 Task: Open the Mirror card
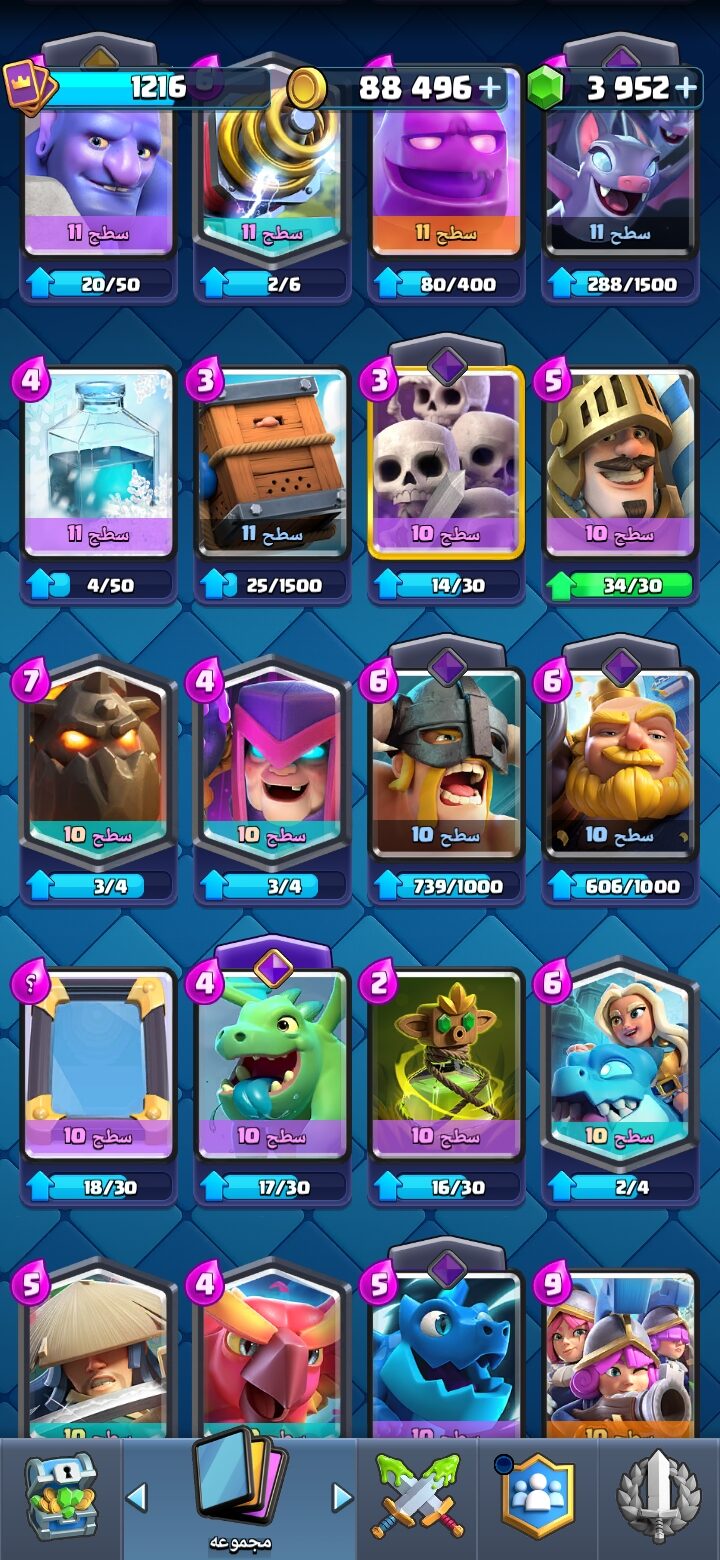[98, 1066]
